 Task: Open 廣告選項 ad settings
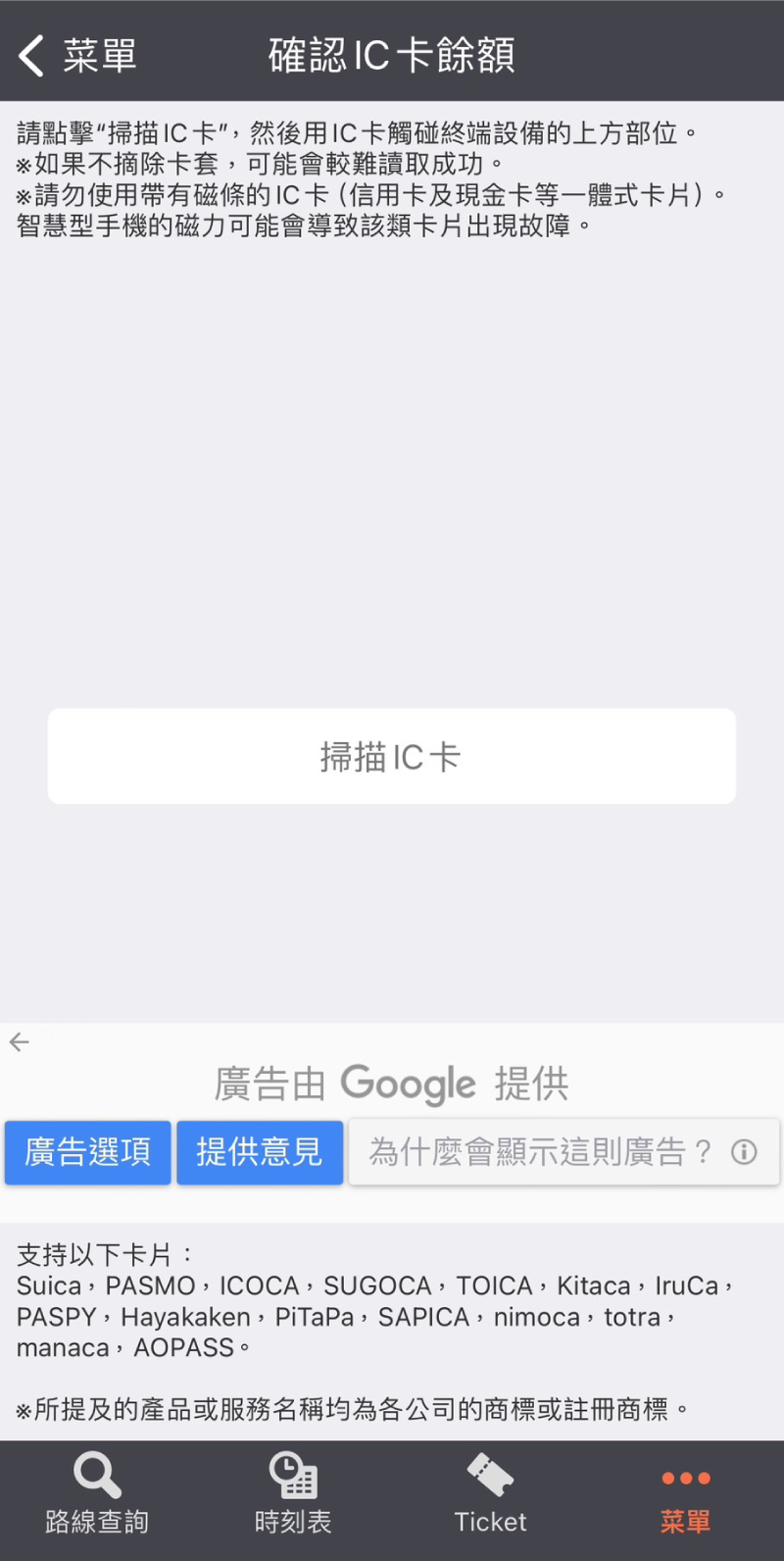[88, 1152]
